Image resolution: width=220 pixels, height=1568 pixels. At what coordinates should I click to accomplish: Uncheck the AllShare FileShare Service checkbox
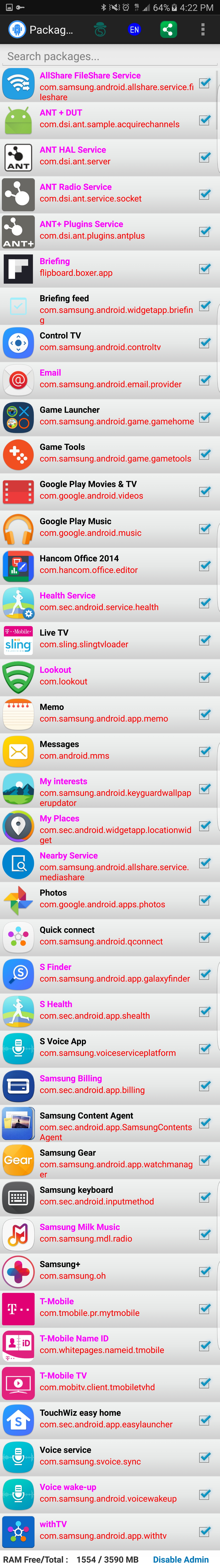(205, 83)
